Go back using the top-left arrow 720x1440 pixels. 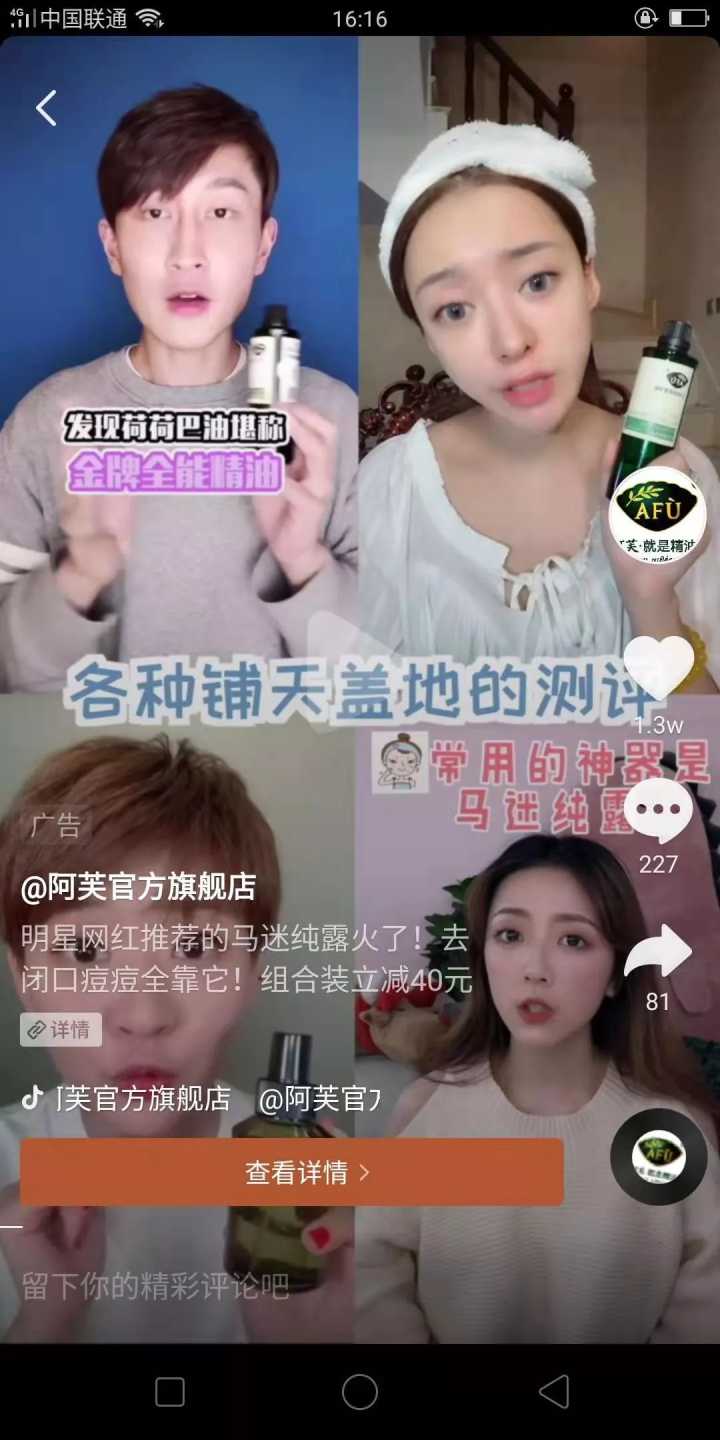pyautogui.click(x=46, y=108)
